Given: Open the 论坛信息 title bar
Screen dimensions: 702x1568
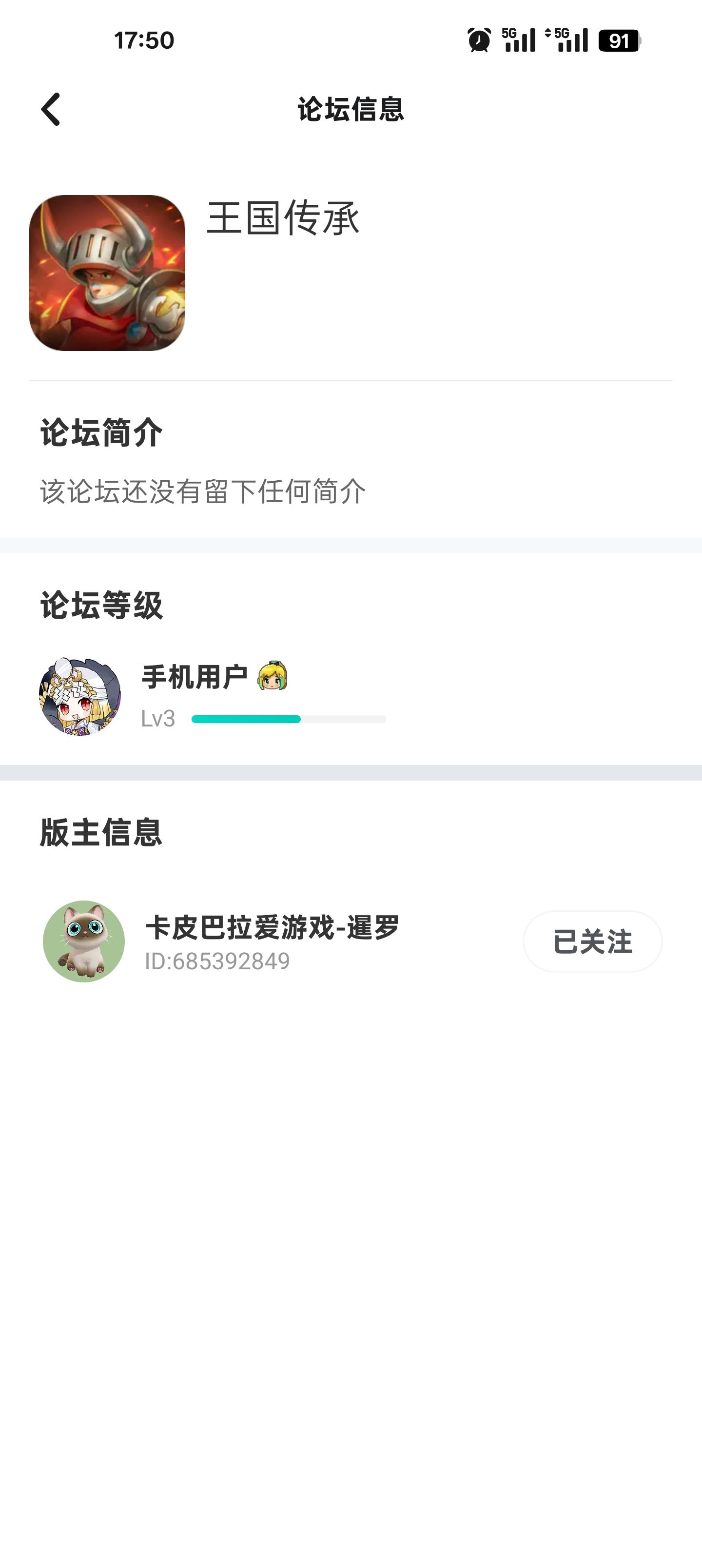Looking at the screenshot, I should tap(351, 111).
